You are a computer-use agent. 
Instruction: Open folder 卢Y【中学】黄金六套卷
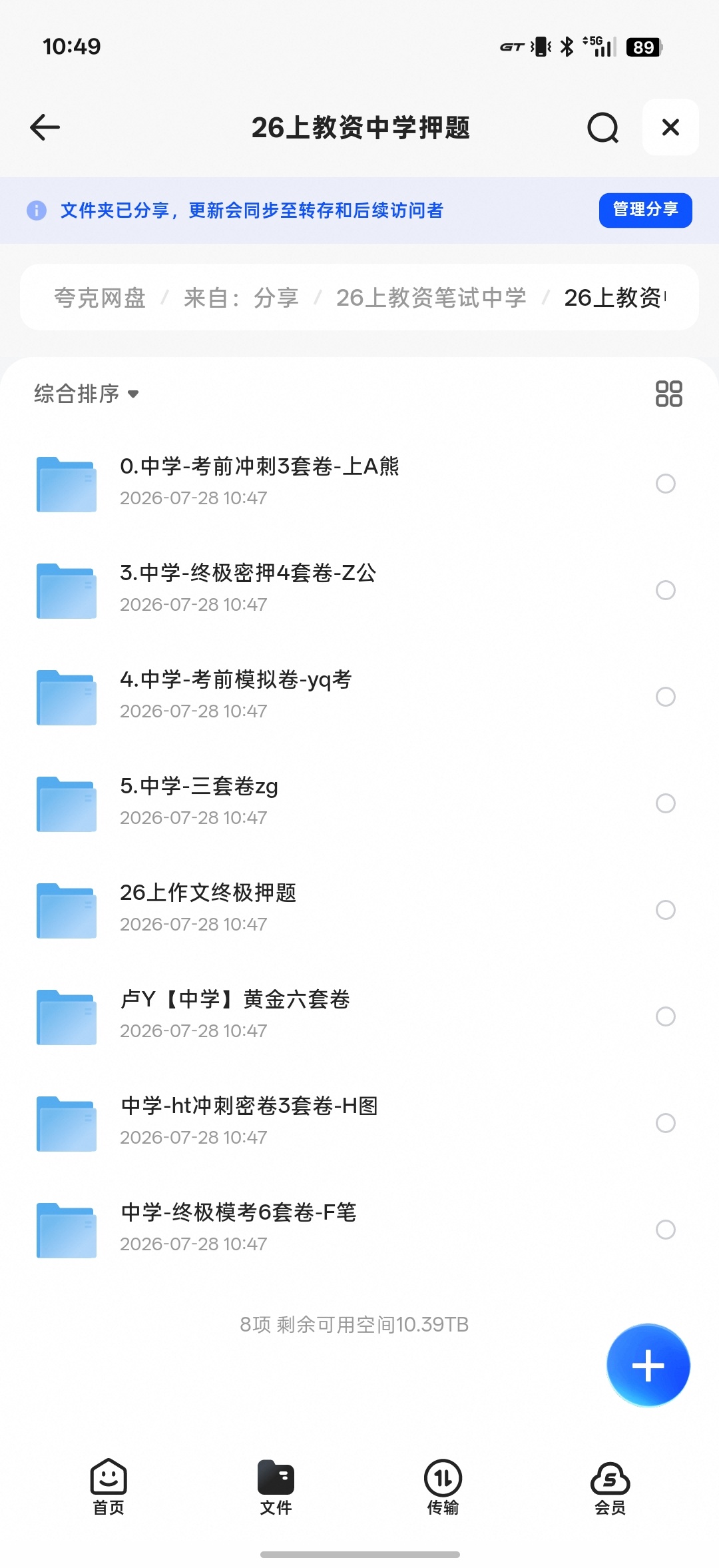pyautogui.click(x=359, y=1016)
